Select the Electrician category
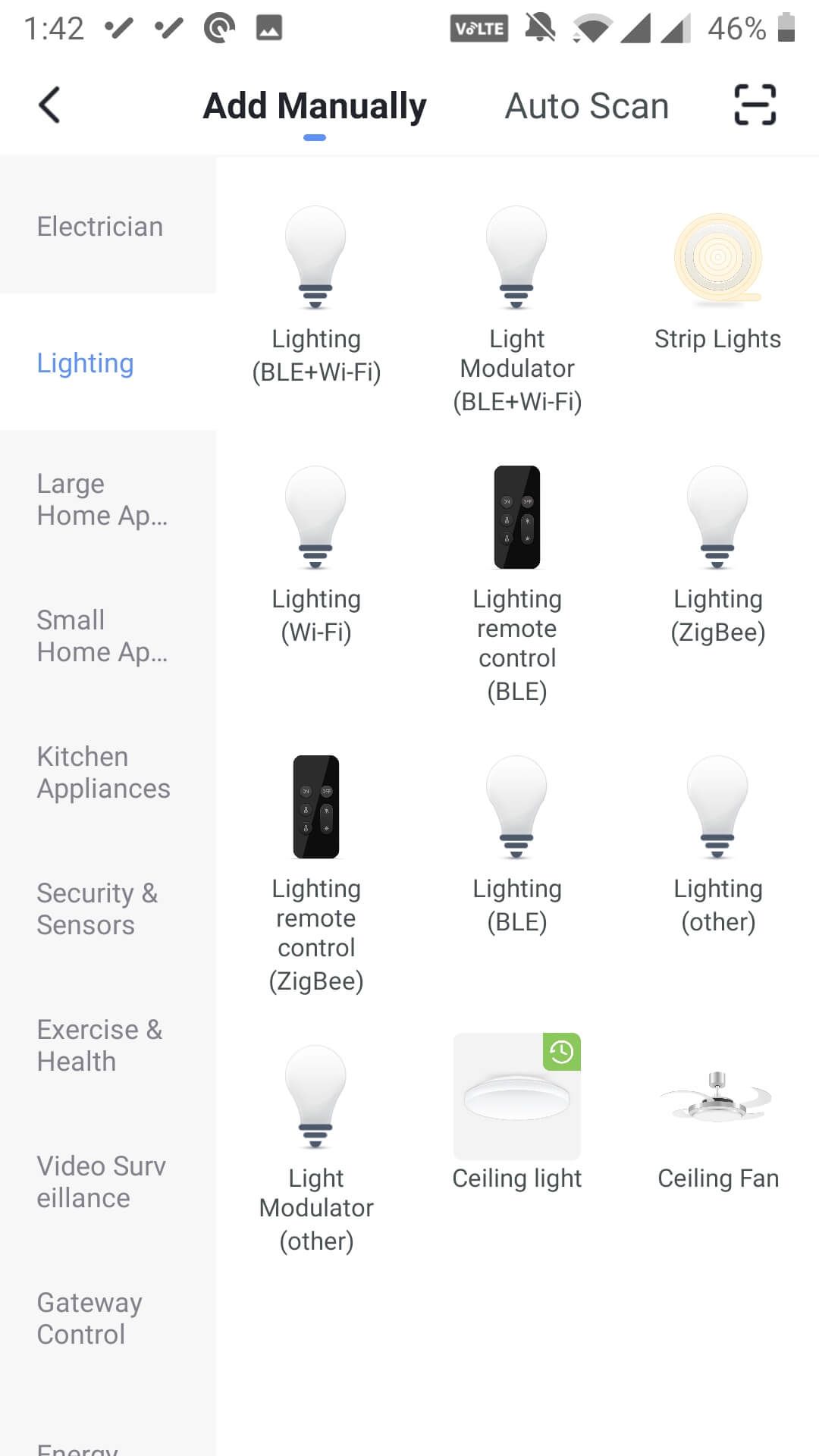819x1456 pixels. [x=100, y=226]
